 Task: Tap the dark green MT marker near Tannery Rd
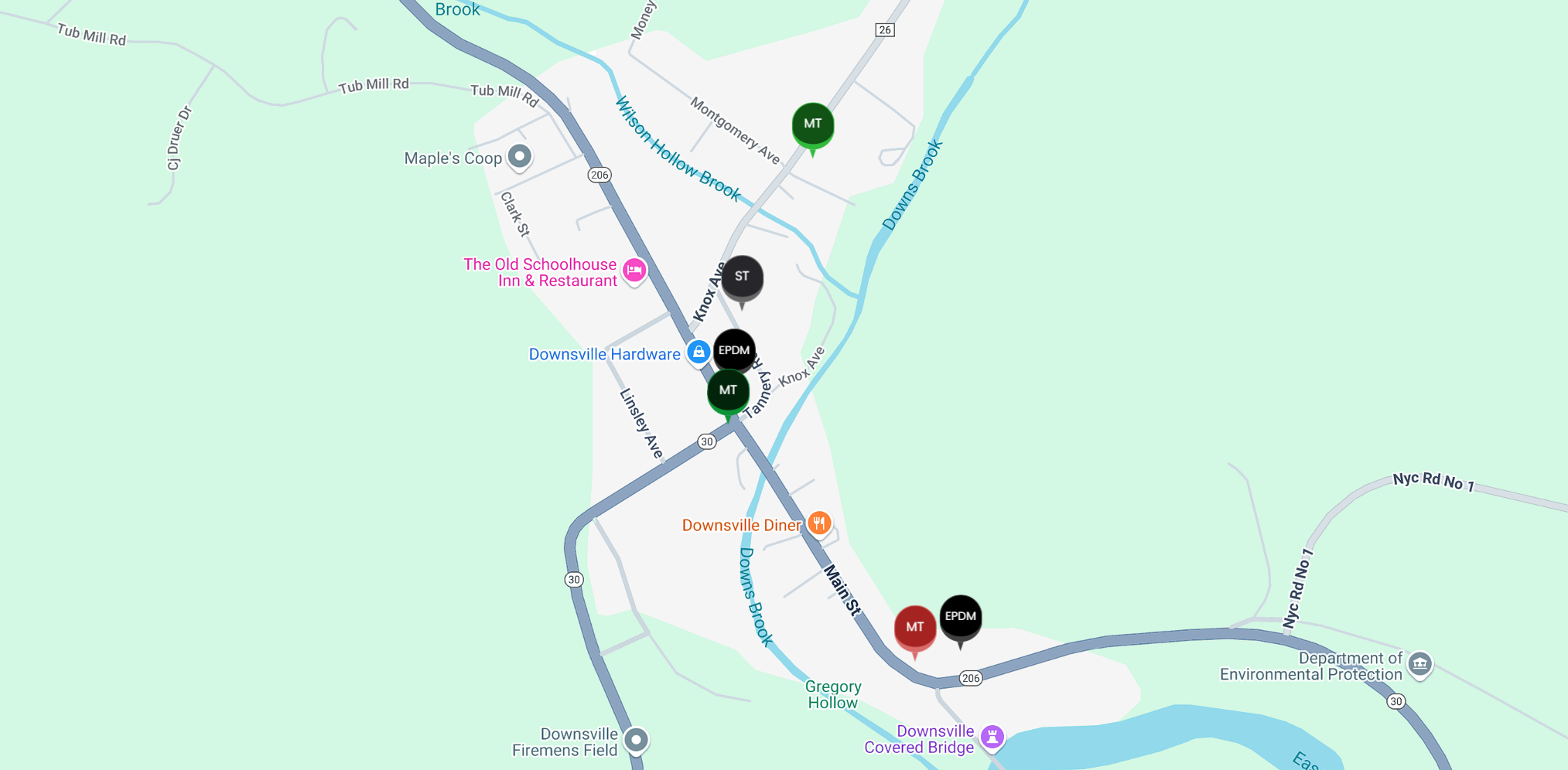click(728, 390)
